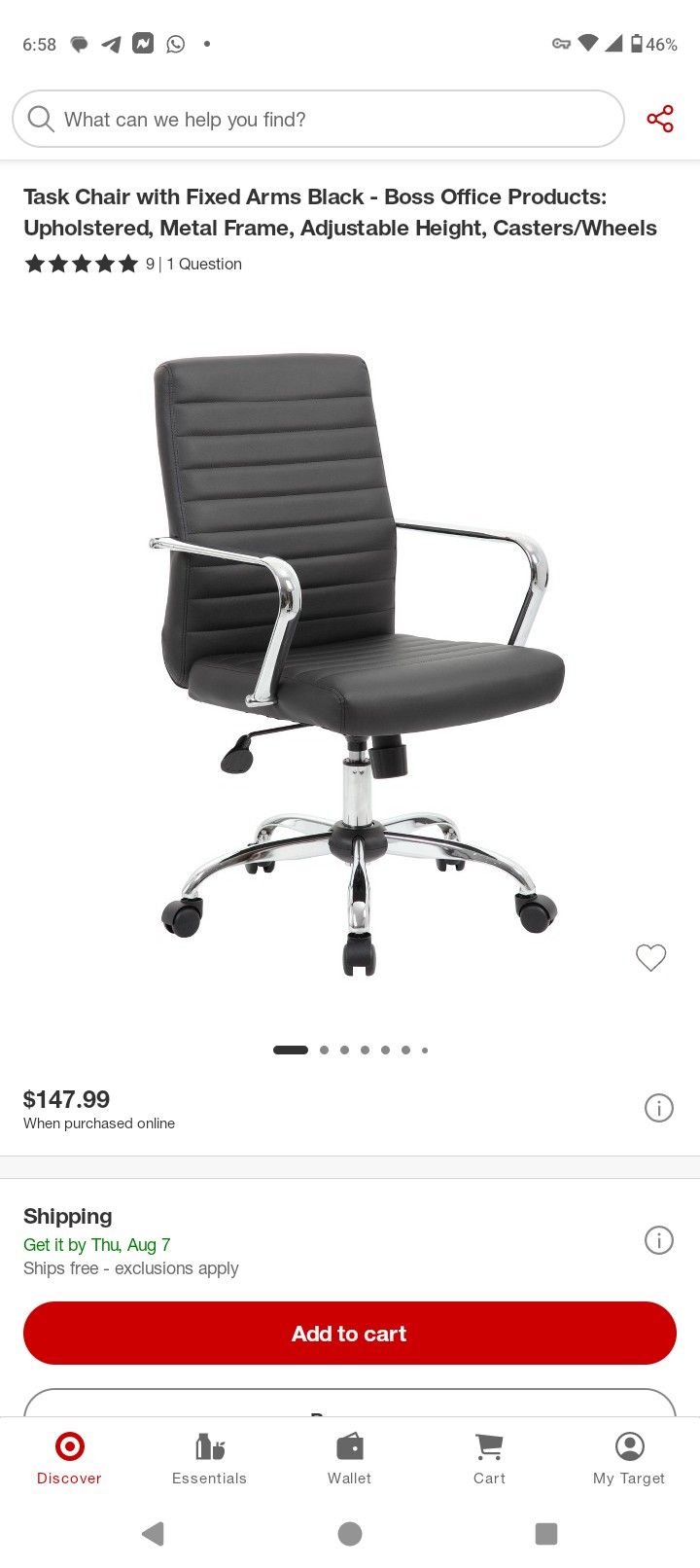This screenshot has width=700, height=1568.
Task: Tap the product image of the chair
Action: point(350,652)
